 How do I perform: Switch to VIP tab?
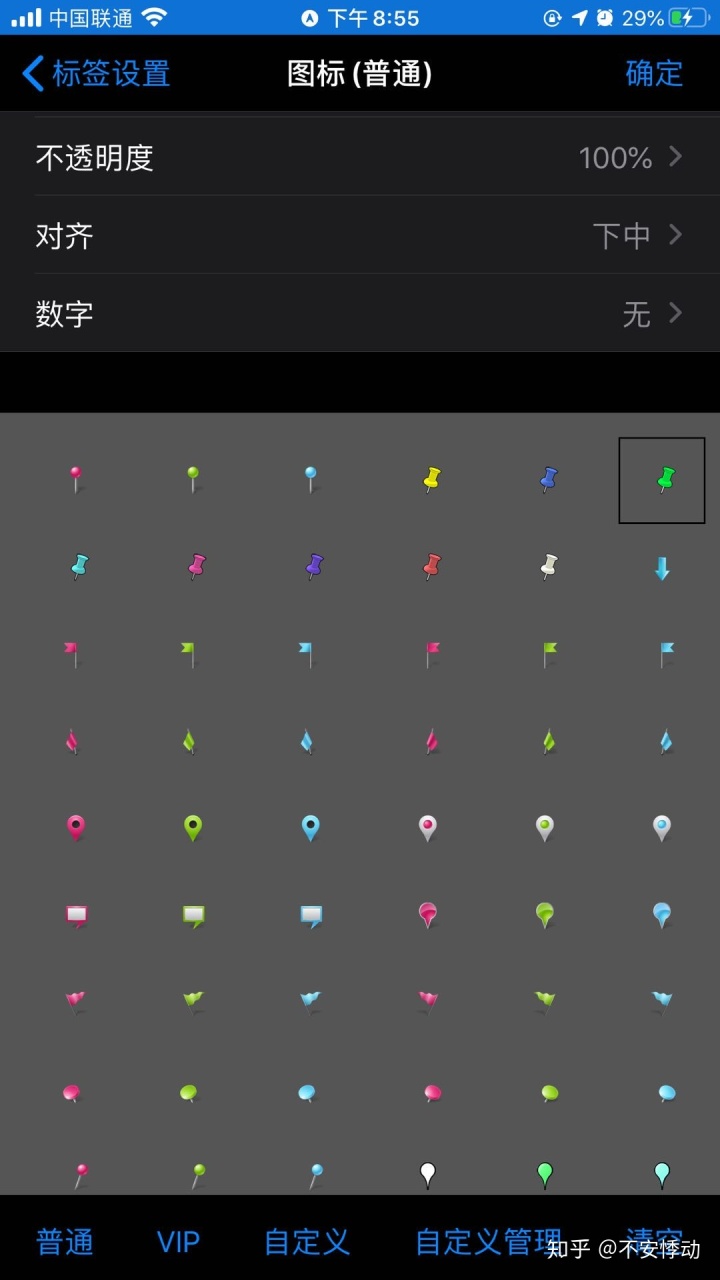pyautogui.click(x=179, y=1242)
